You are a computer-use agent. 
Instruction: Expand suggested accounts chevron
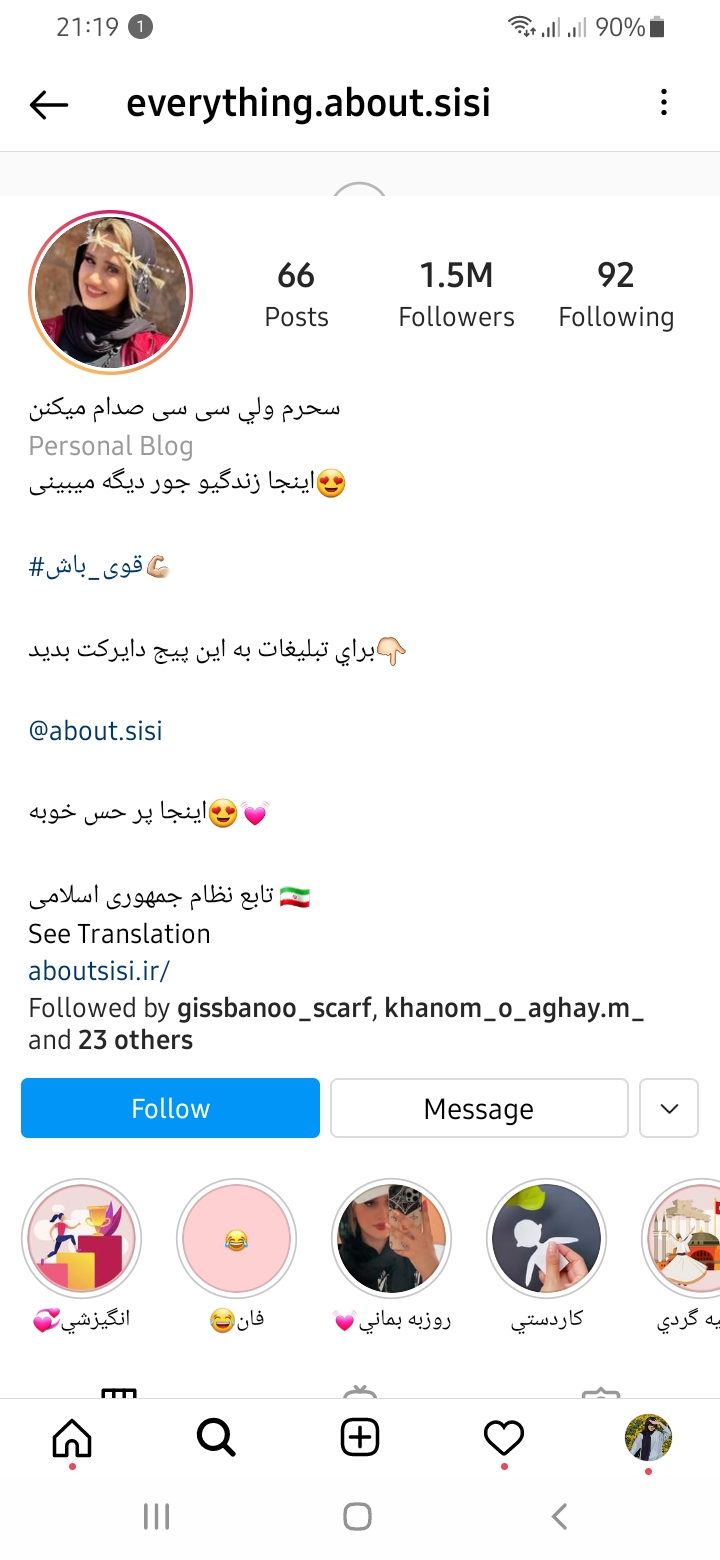669,1108
